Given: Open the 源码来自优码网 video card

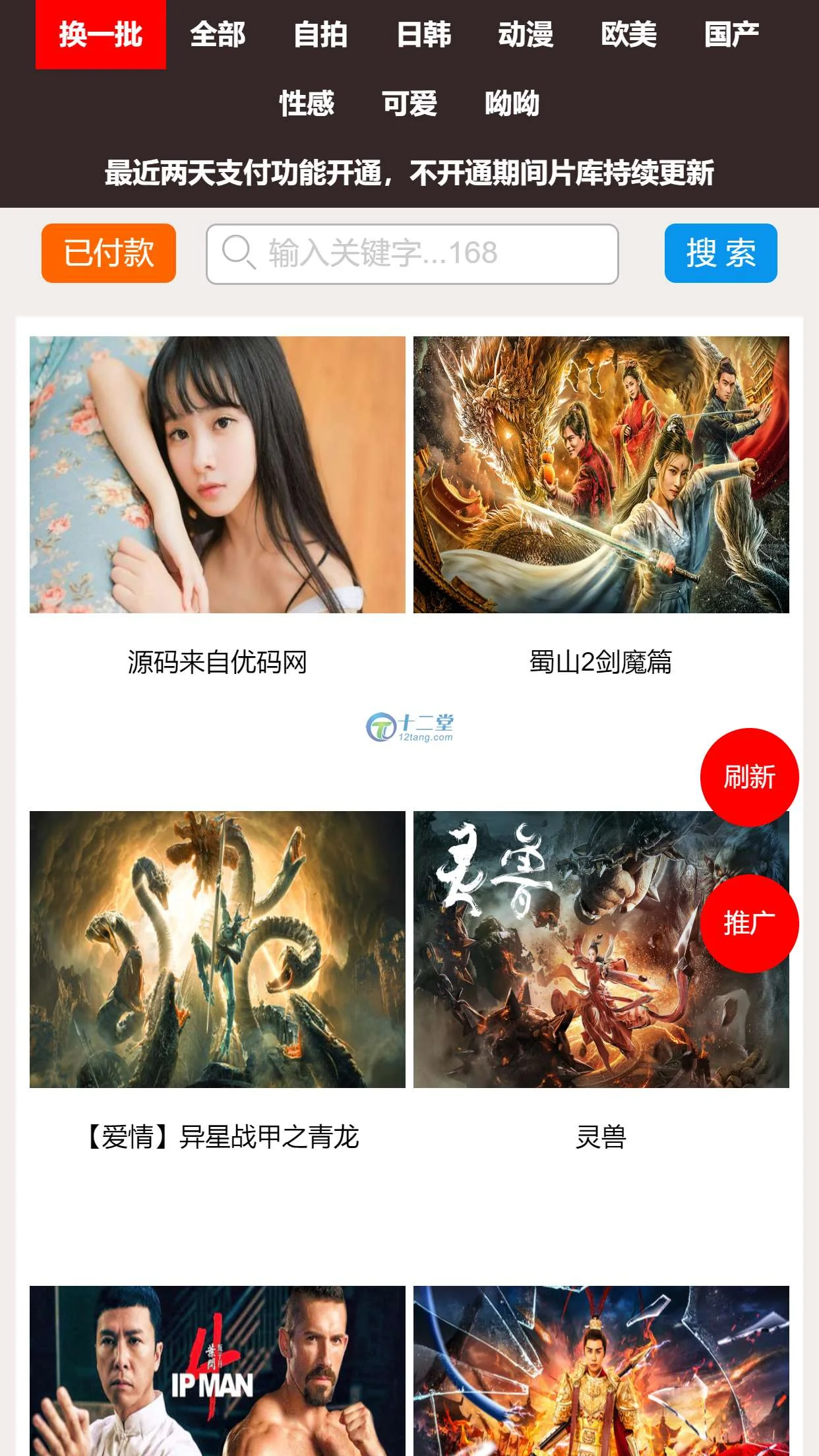Looking at the screenshot, I should (x=218, y=475).
